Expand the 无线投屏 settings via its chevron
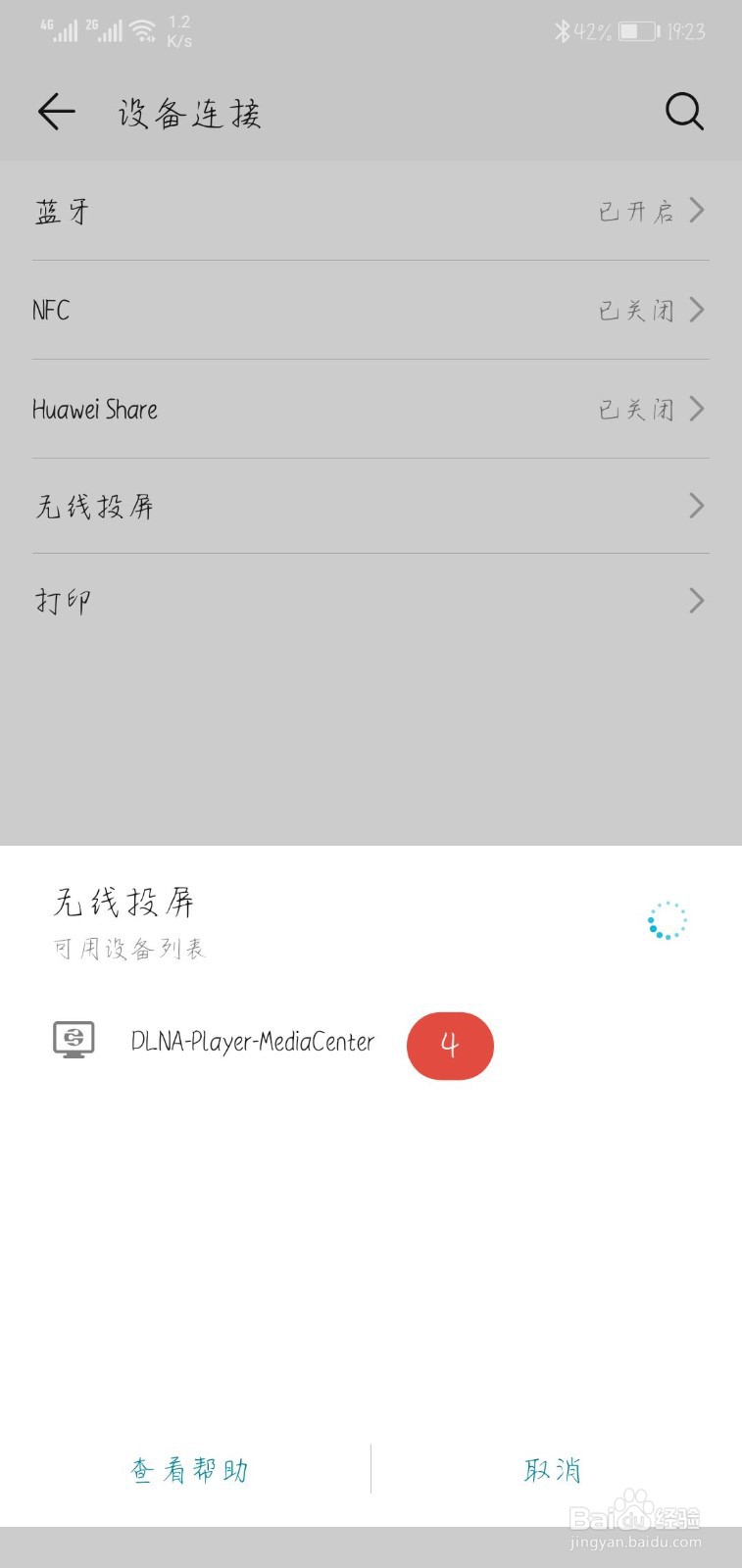Viewport: 742px width, 1568px height. 696,506
